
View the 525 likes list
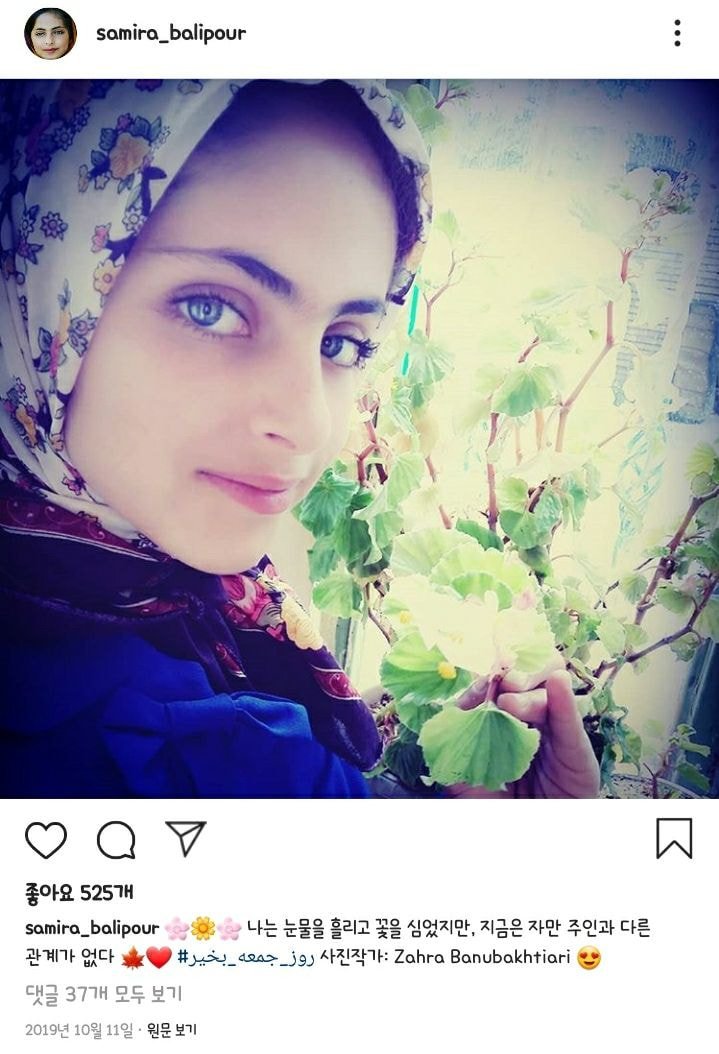[x=79, y=892]
